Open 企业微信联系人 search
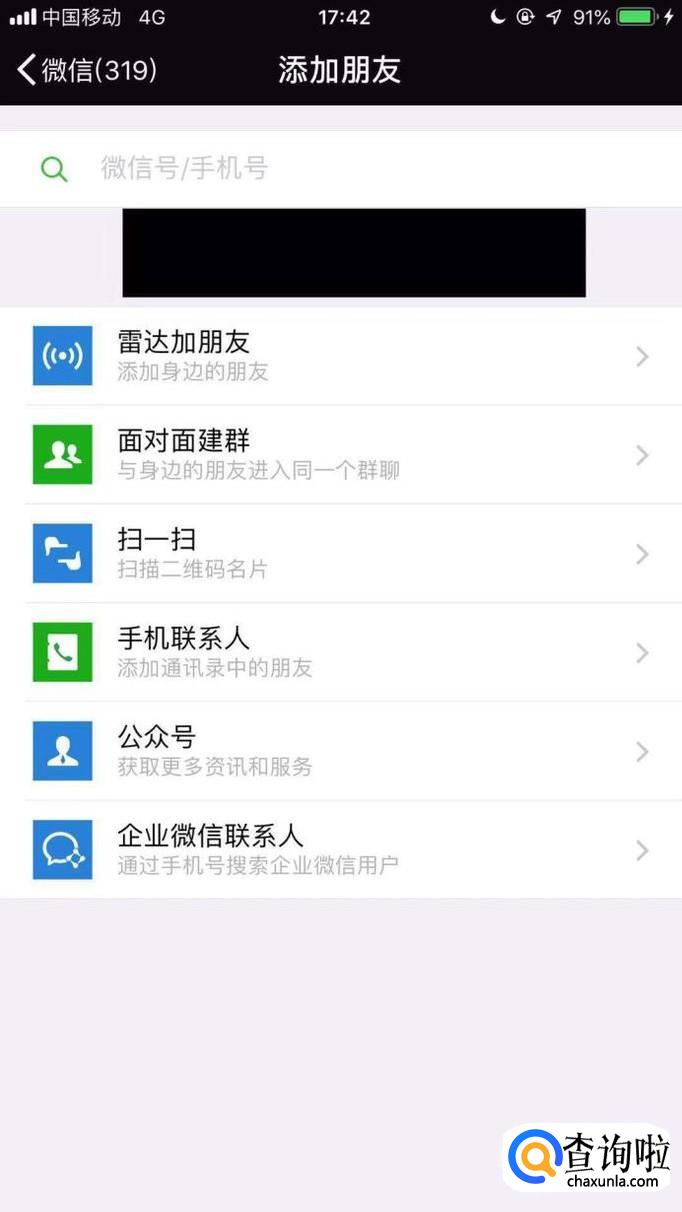This screenshot has height=1212, width=682. 340,850
